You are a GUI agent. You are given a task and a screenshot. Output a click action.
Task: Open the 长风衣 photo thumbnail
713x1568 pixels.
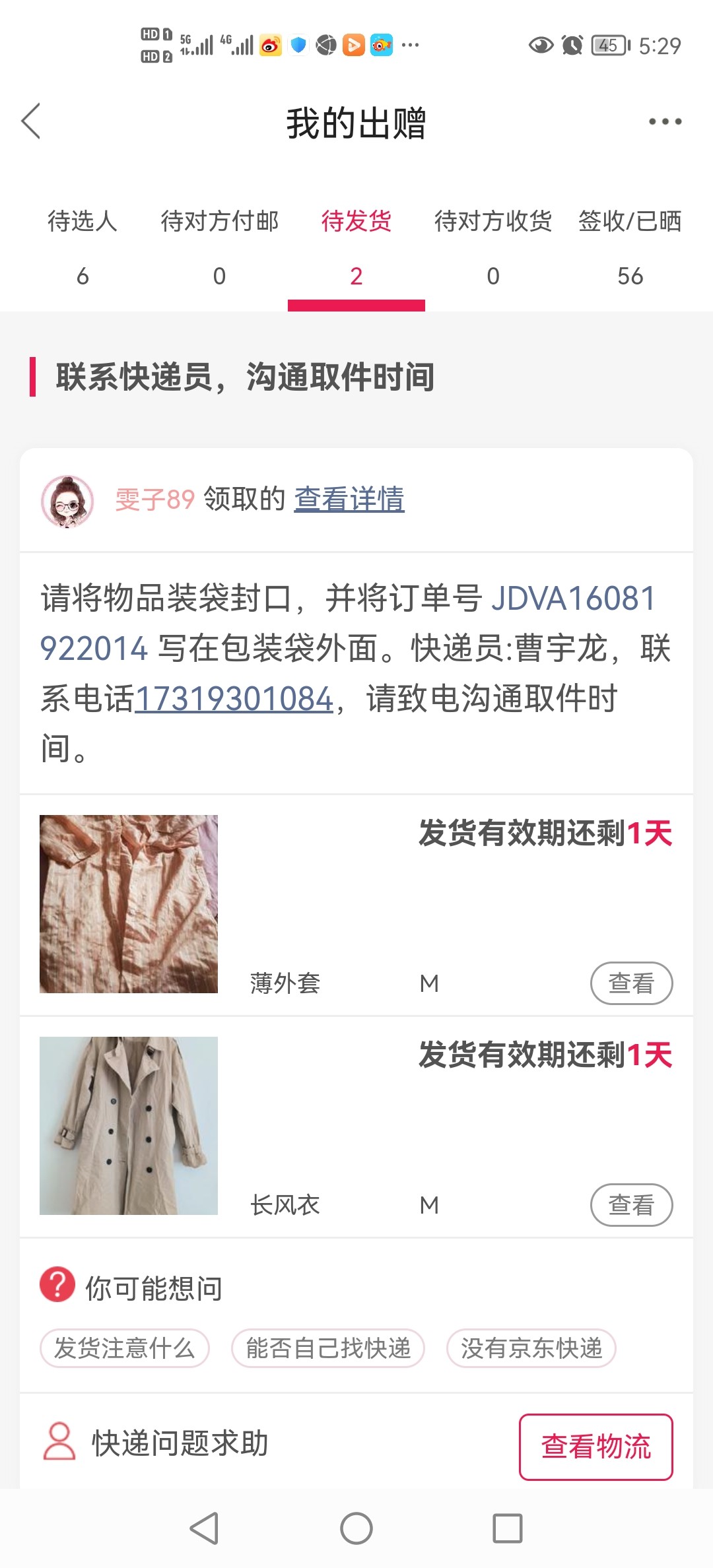(x=129, y=1126)
